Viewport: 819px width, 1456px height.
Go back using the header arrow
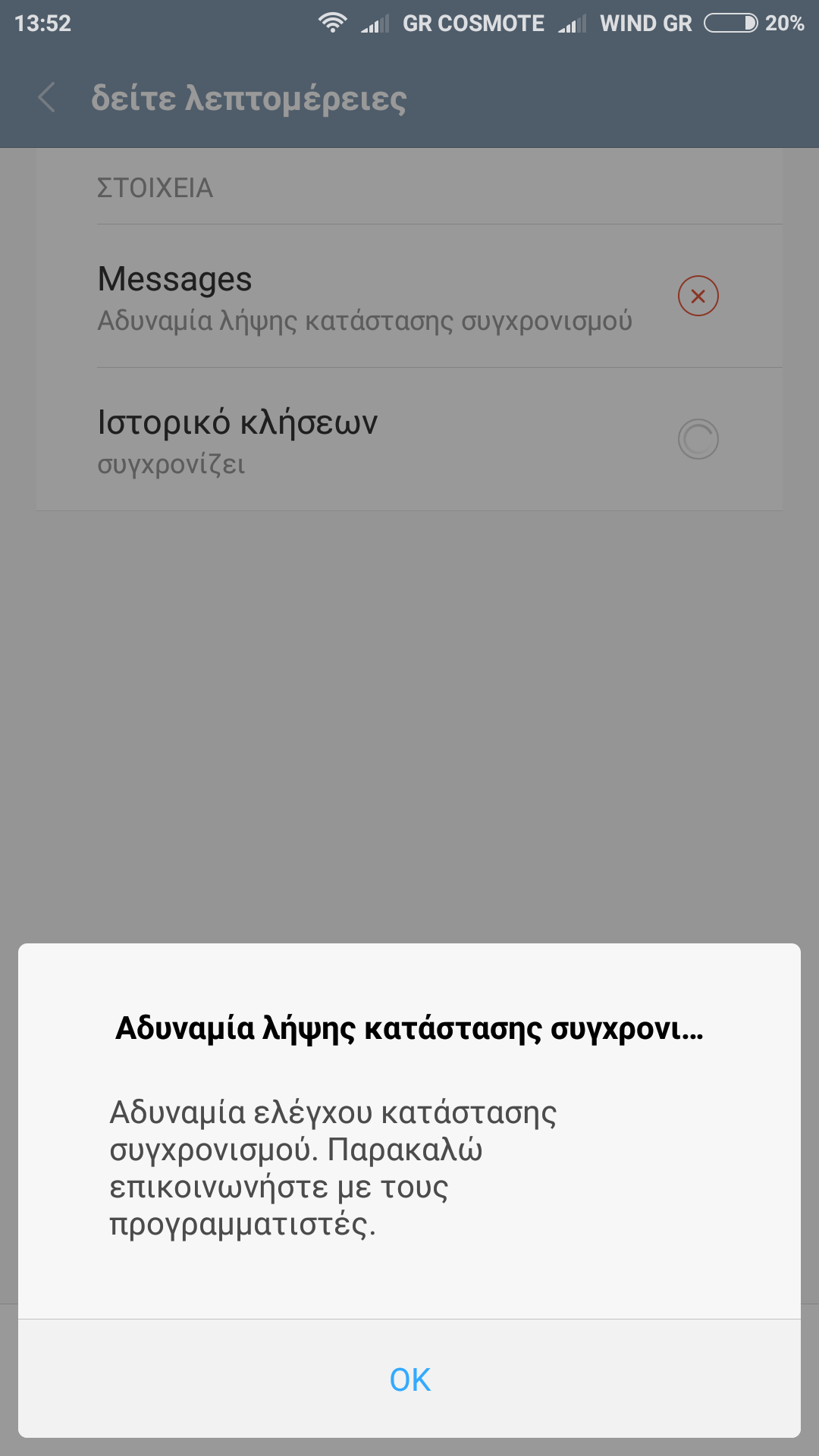(47, 99)
